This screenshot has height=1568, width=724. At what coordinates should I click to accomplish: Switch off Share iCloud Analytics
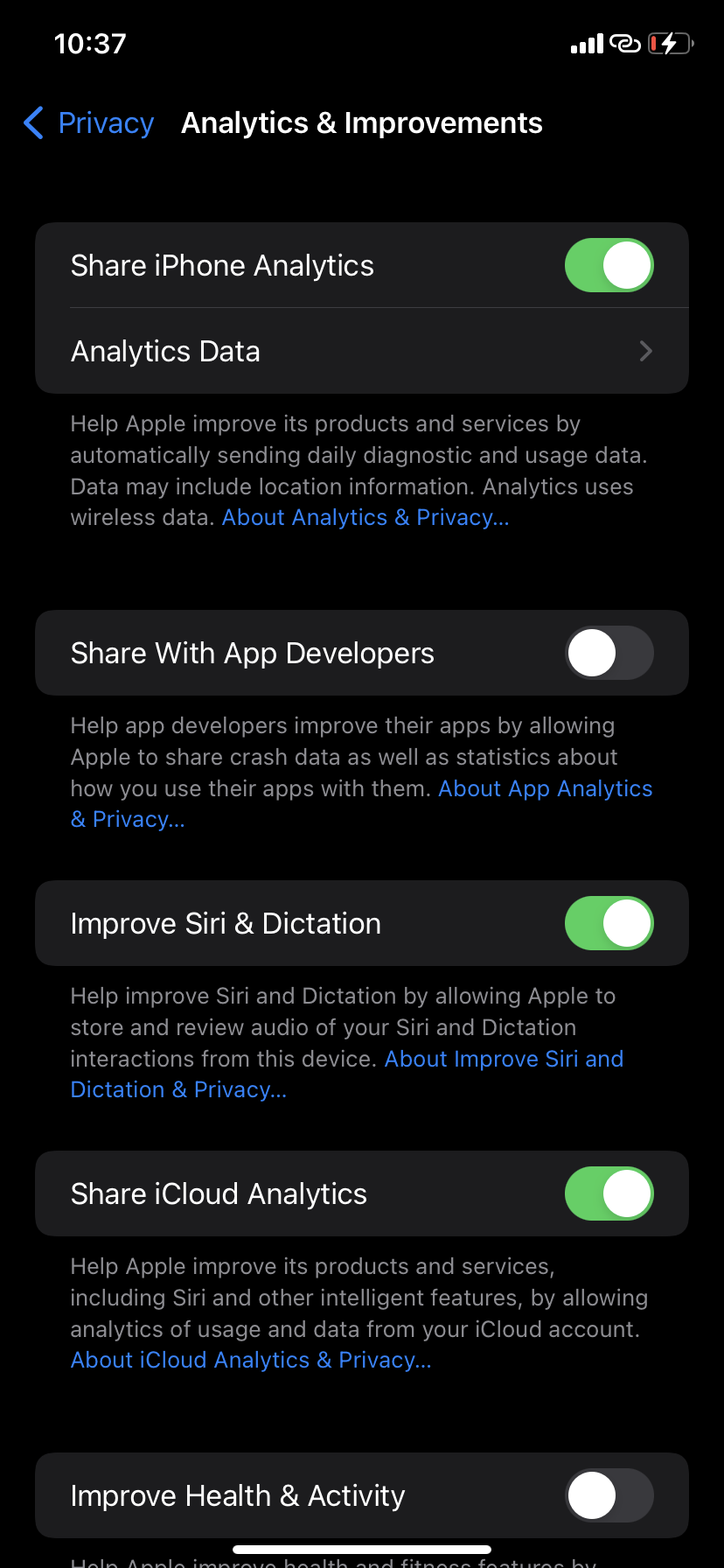click(x=609, y=1193)
